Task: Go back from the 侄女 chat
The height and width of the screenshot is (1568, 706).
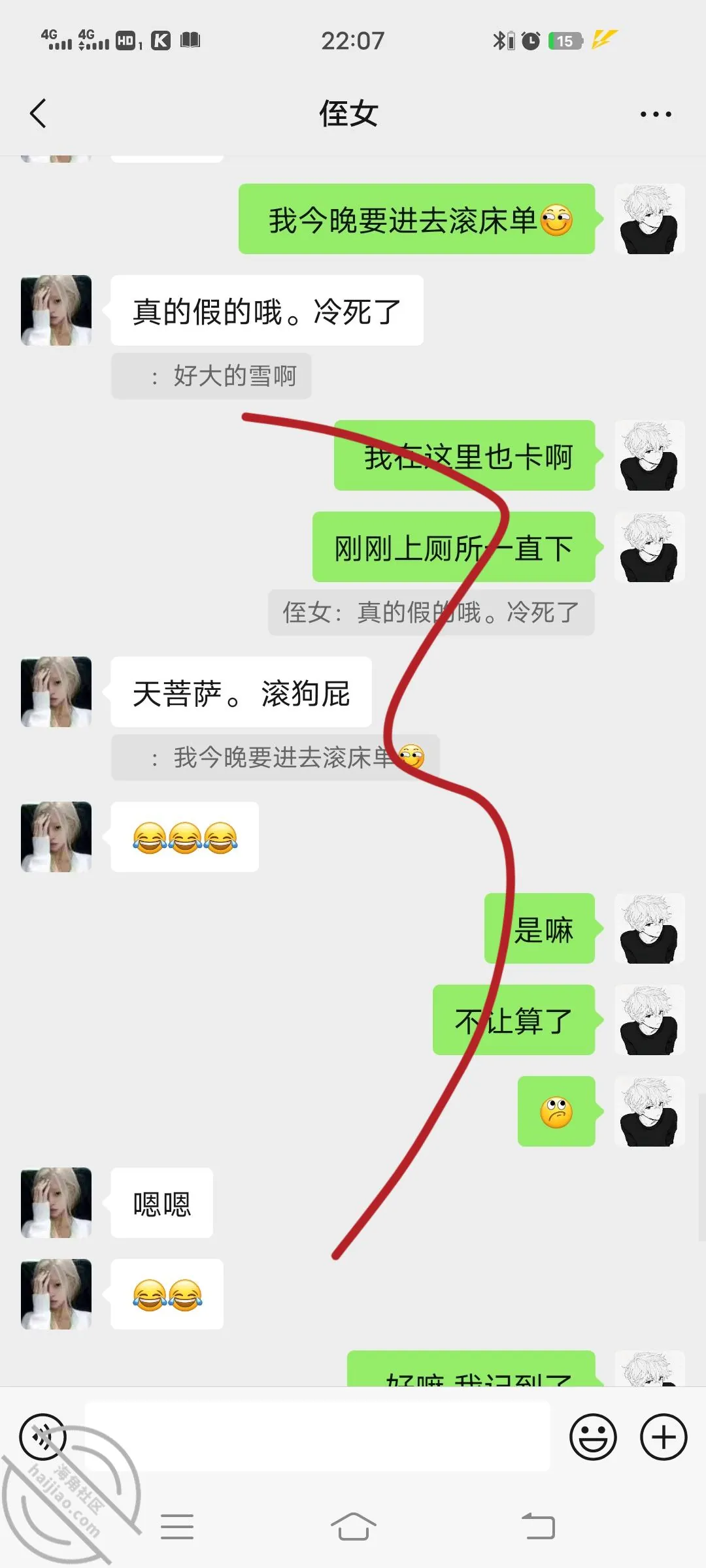Action: [x=39, y=114]
